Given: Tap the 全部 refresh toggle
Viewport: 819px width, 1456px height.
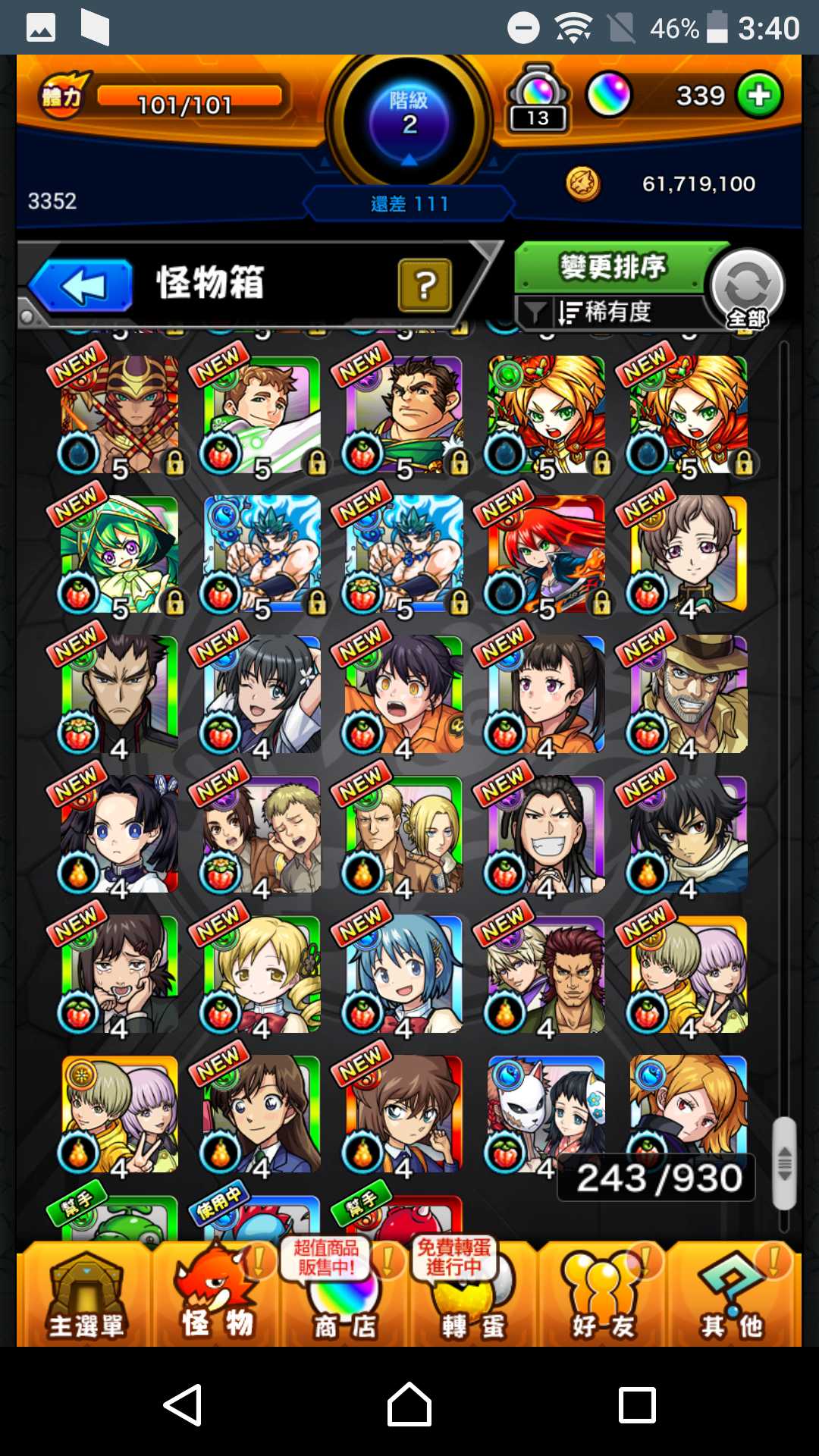Looking at the screenshot, I should click(x=747, y=288).
